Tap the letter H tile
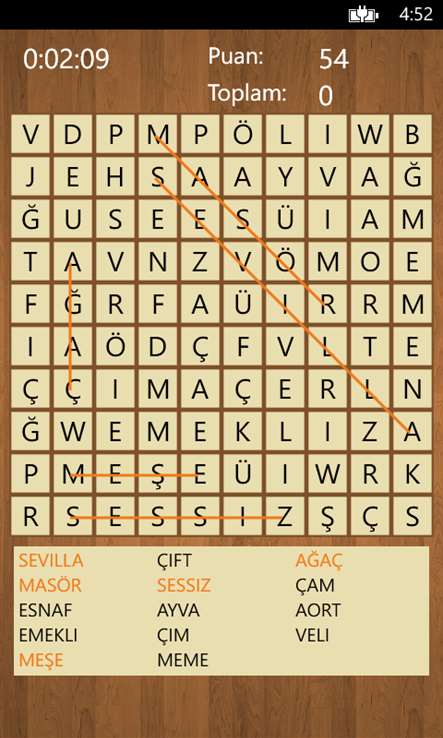Viewport: 443px width, 738px height. [x=115, y=176]
